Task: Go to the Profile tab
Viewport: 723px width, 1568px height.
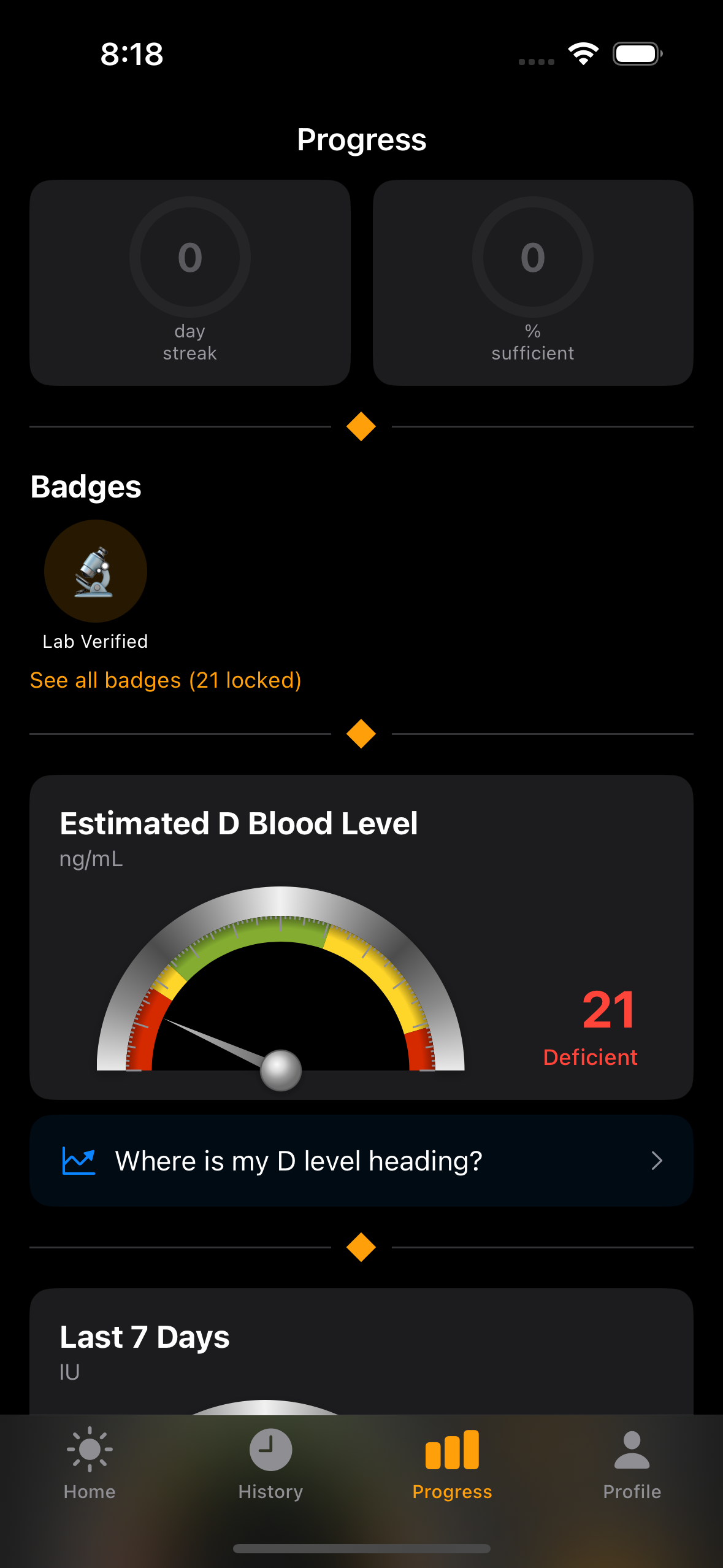Action: coord(632,1463)
